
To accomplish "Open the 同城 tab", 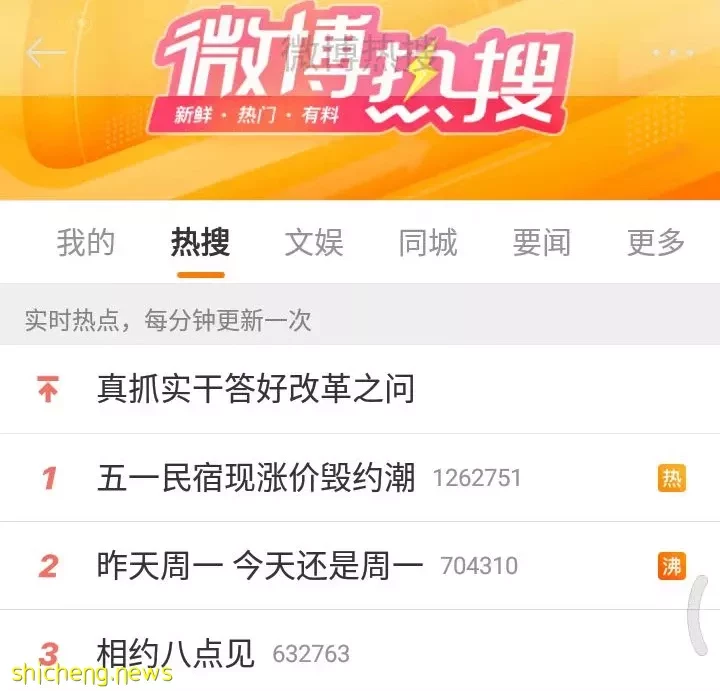I will (x=428, y=243).
